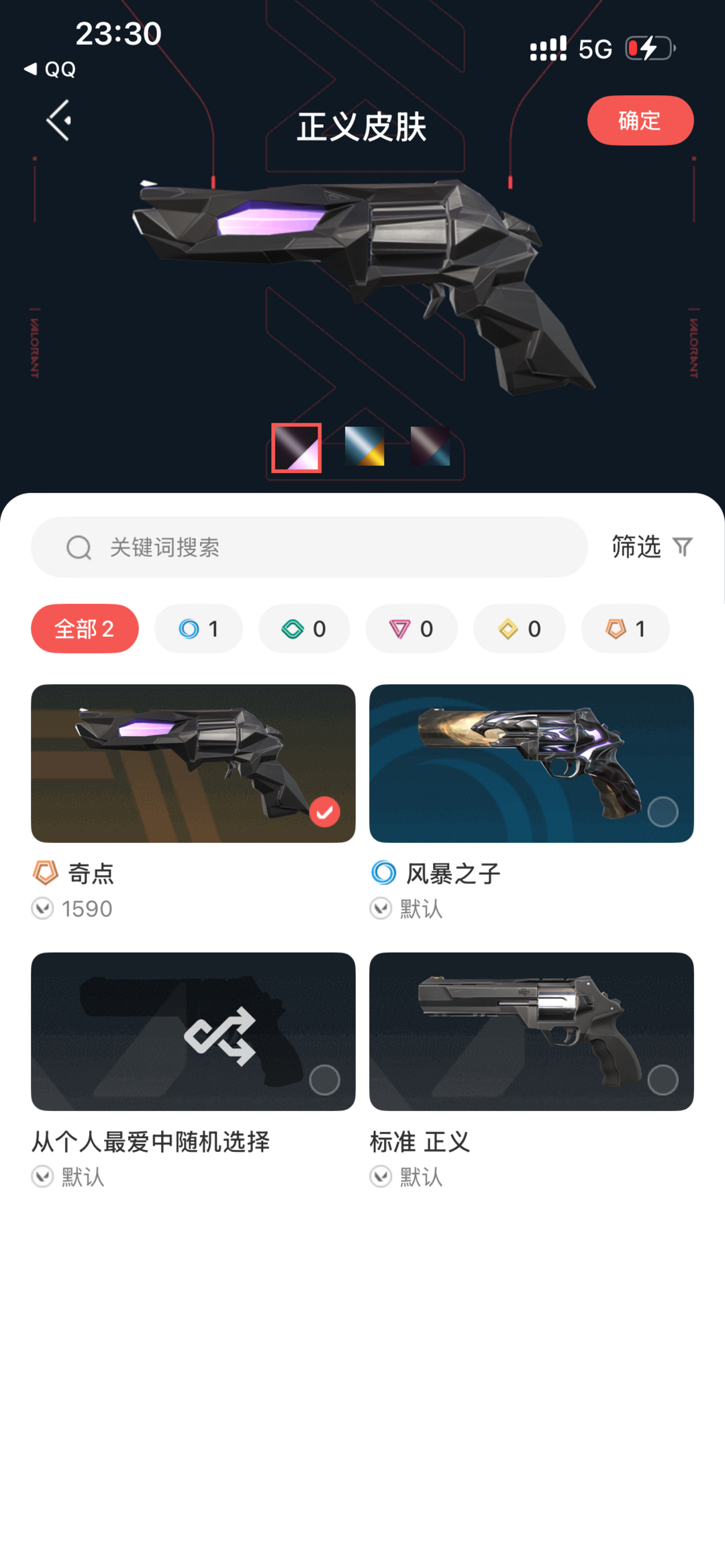Filter by the yellow diamond tier chip
This screenshot has width=725, height=1568.
(x=520, y=629)
